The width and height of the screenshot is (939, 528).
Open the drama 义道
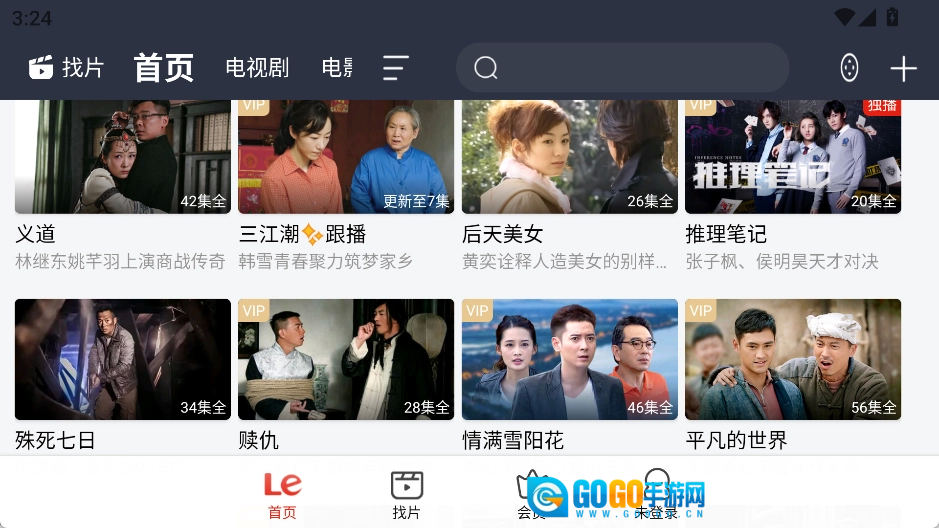pos(122,158)
